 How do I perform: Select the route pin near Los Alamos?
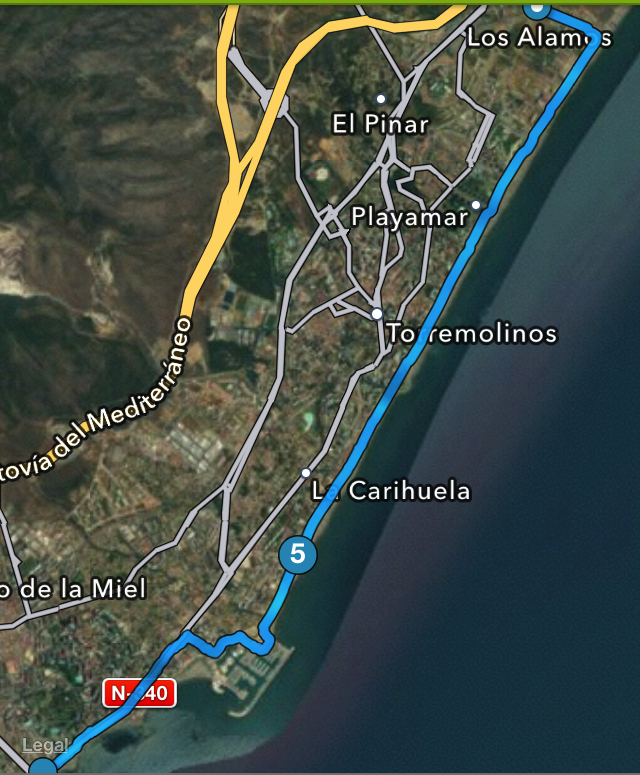[538, 7]
